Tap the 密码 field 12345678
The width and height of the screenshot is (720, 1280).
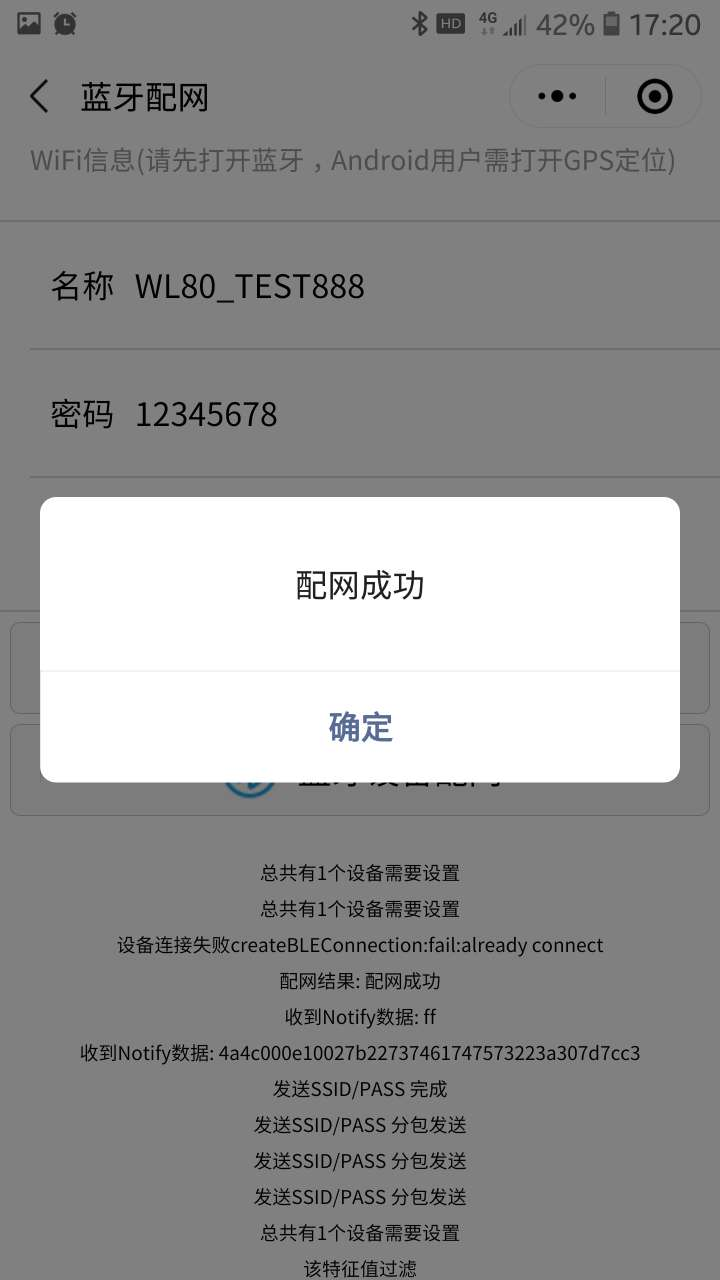(375, 414)
